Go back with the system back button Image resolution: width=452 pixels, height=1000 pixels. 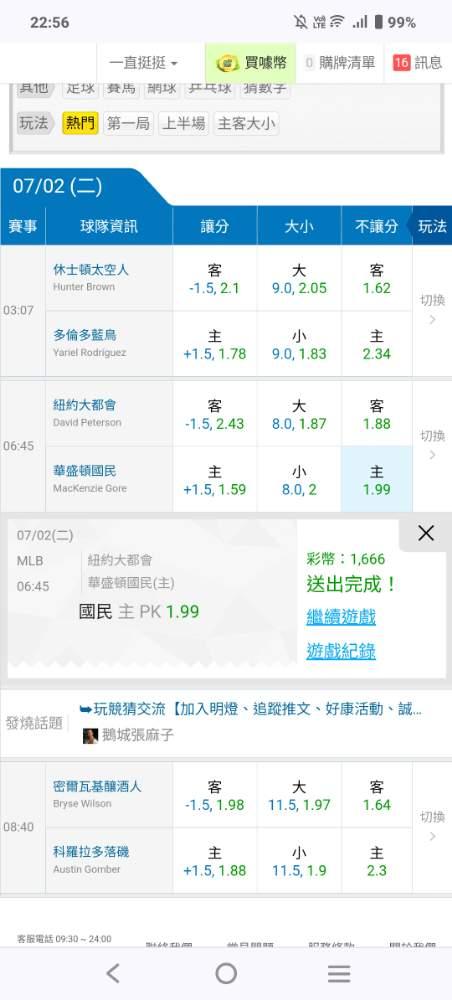pos(113,973)
